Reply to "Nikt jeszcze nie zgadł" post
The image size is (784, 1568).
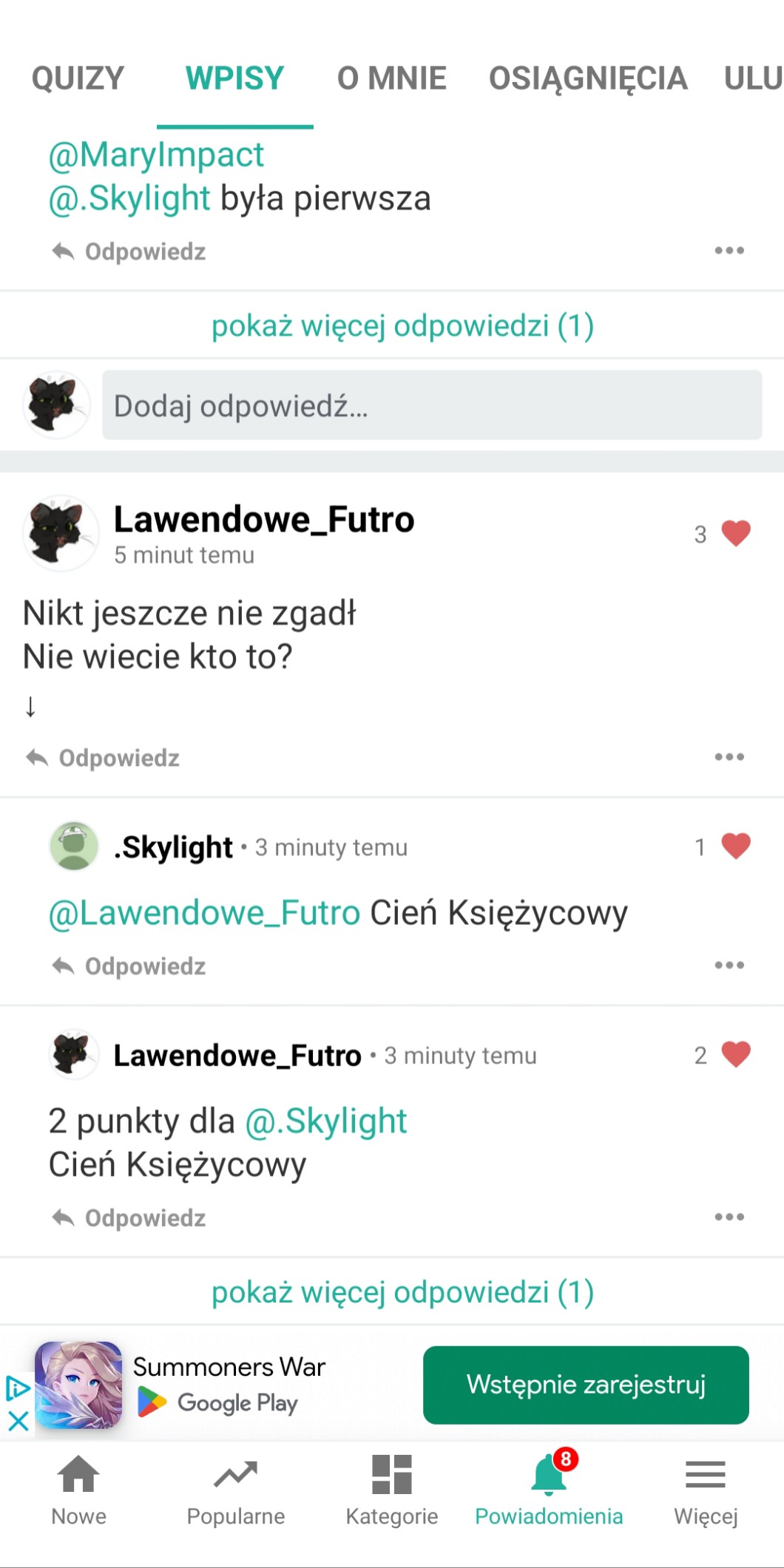104,758
